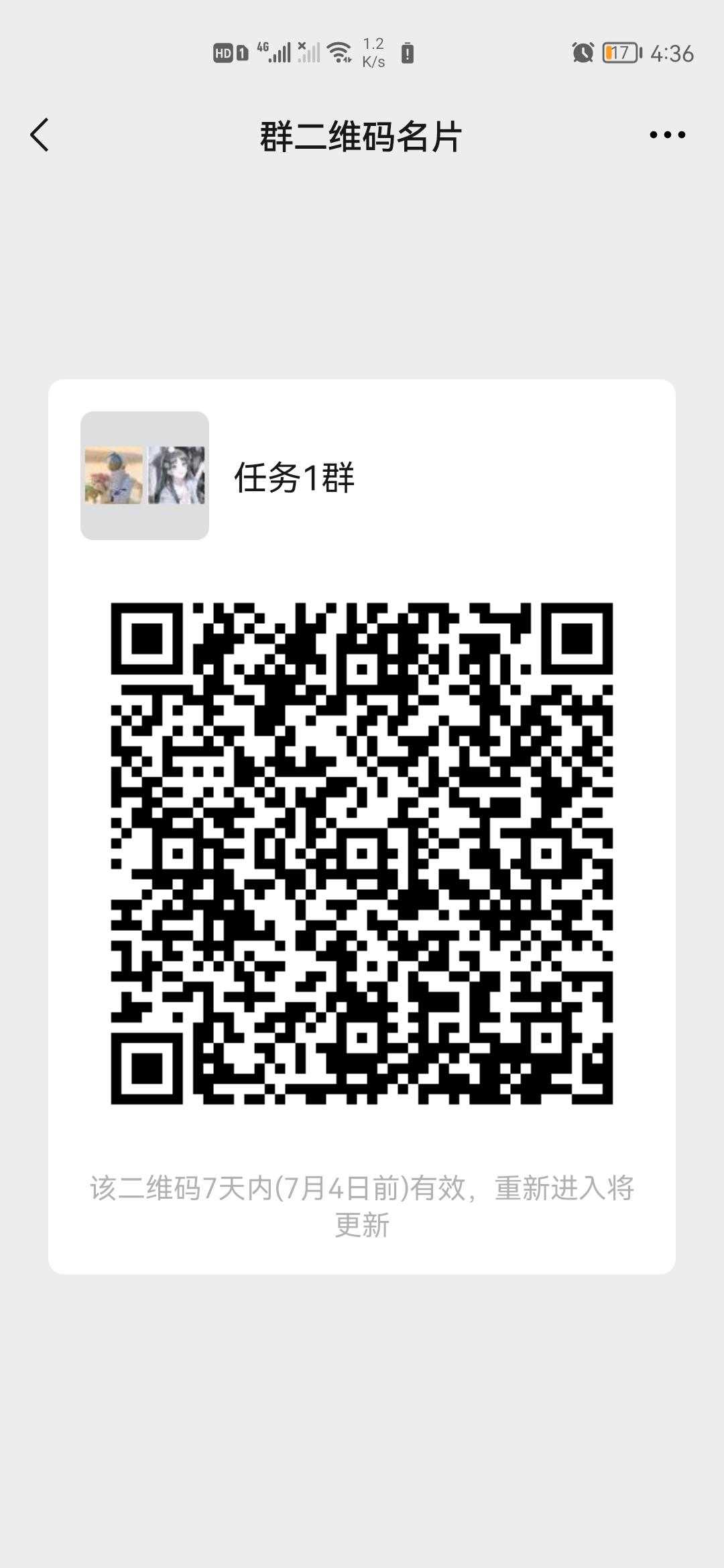Open the three-dot overflow menu
The width and height of the screenshot is (724, 1568).
(667, 135)
